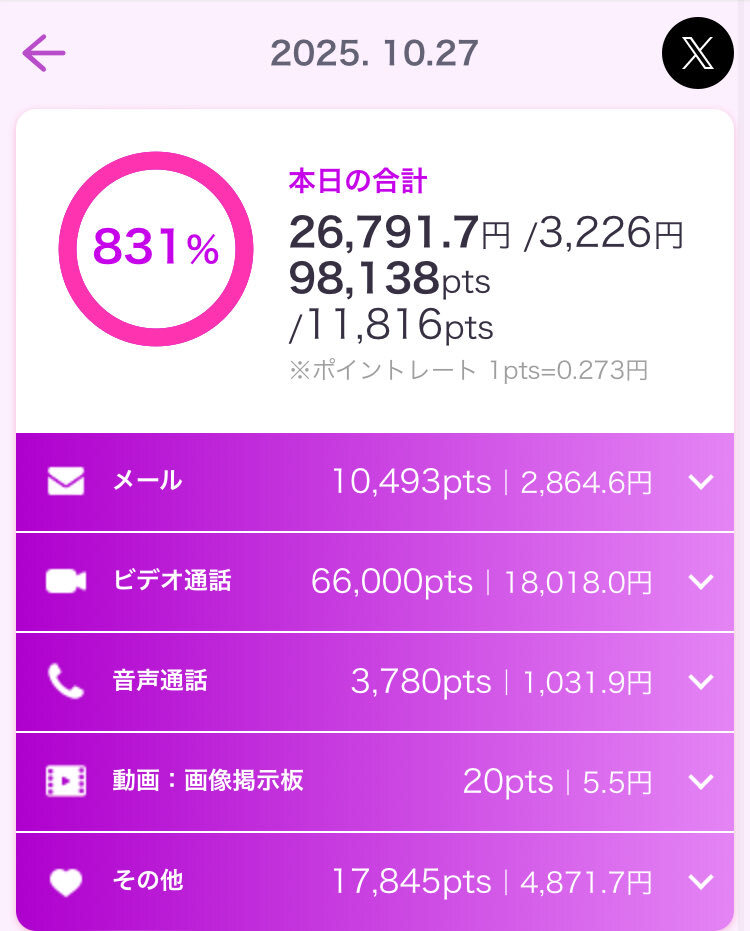Viewport: 750px width, 931px height.
Task: Share this report to X
Action: coord(697,53)
